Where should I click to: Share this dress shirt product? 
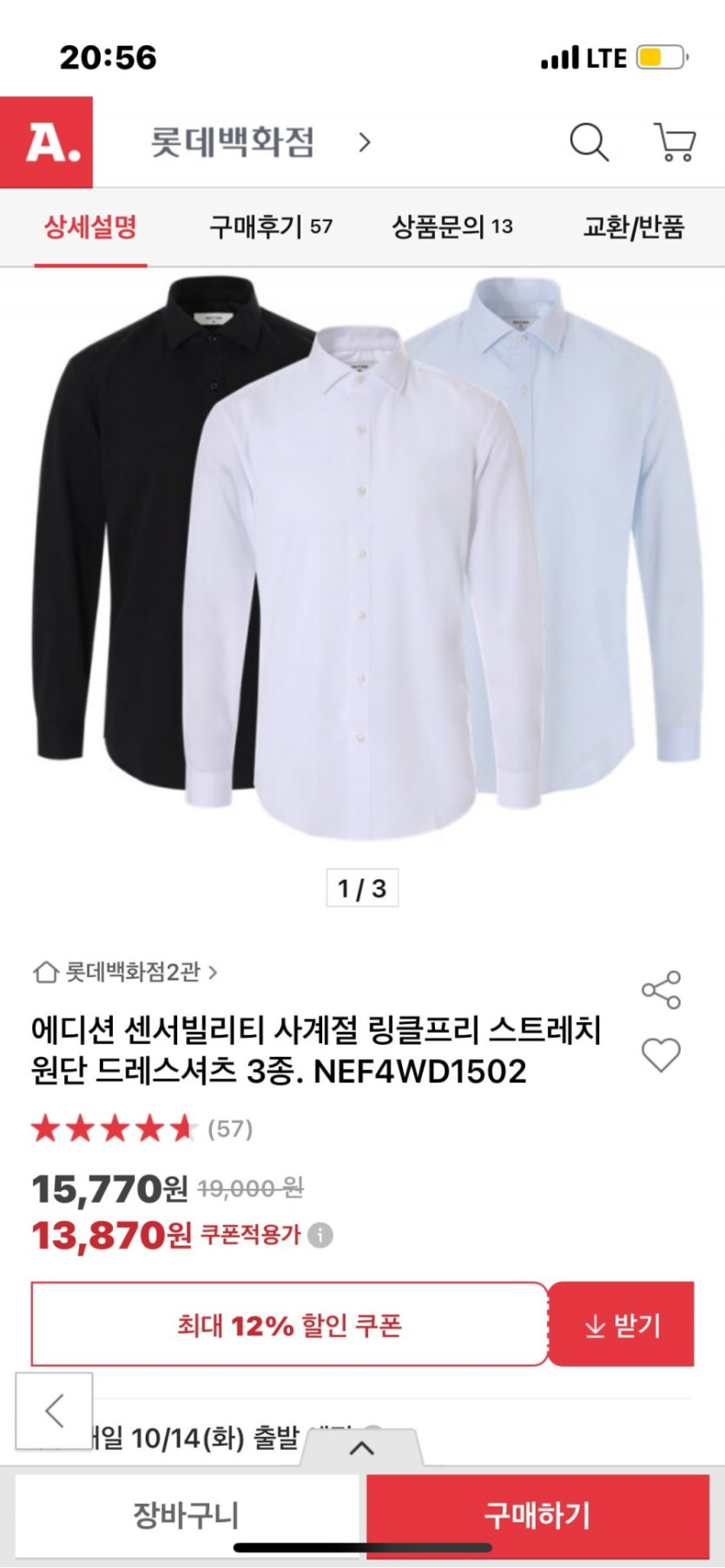661,990
